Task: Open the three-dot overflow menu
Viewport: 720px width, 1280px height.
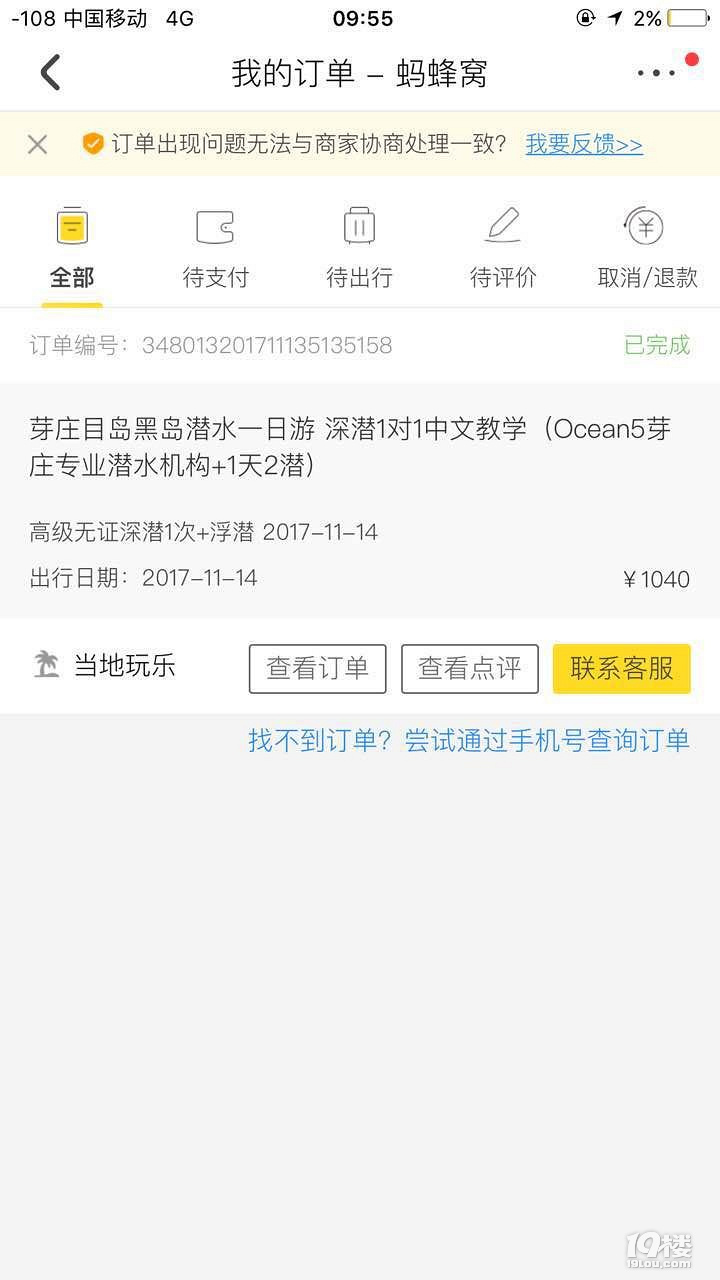Action: [x=656, y=73]
